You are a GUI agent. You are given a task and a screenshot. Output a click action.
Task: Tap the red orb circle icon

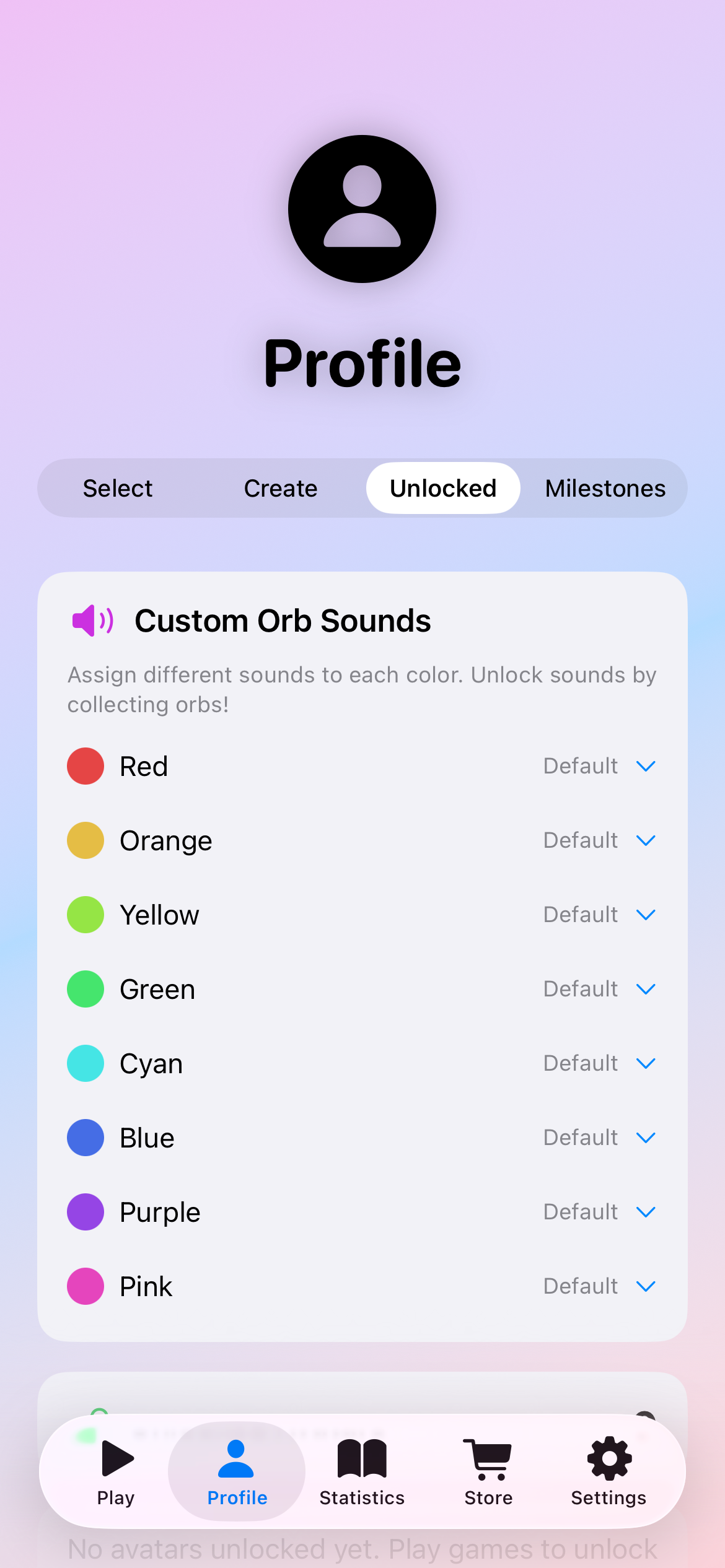(x=85, y=766)
